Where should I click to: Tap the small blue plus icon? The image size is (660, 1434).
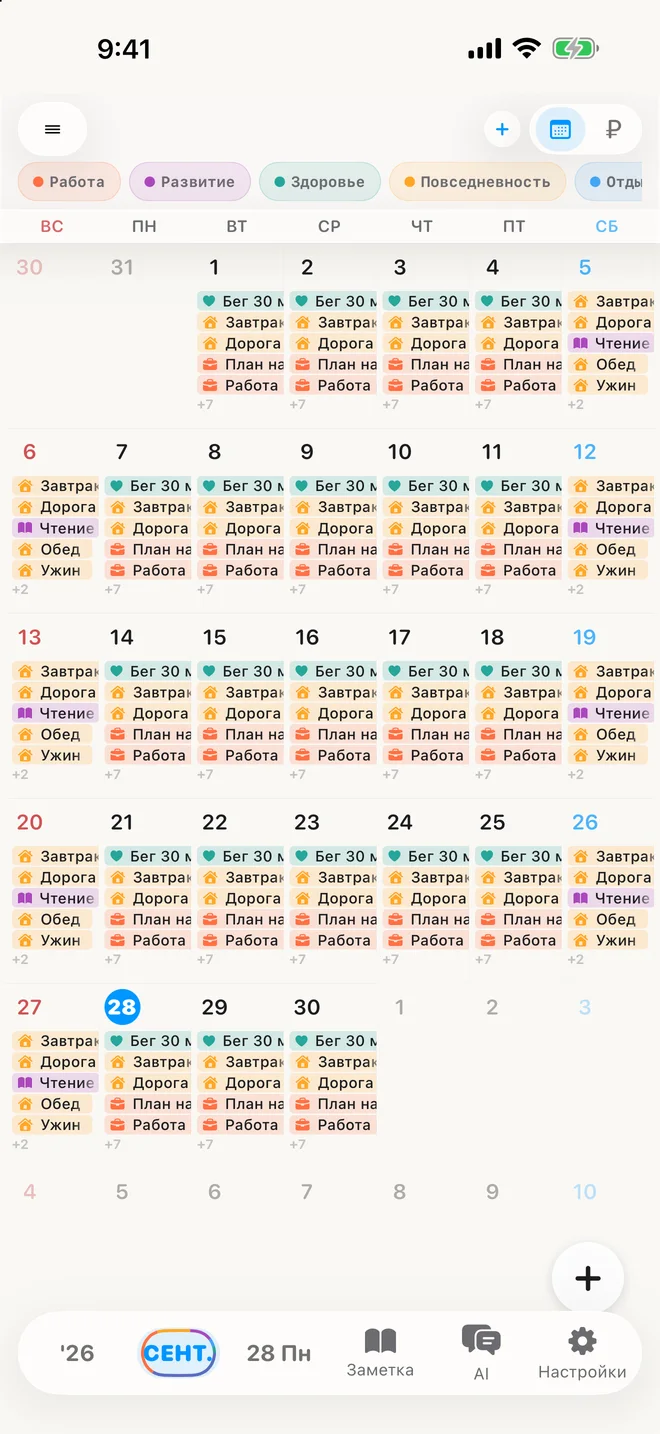point(502,129)
